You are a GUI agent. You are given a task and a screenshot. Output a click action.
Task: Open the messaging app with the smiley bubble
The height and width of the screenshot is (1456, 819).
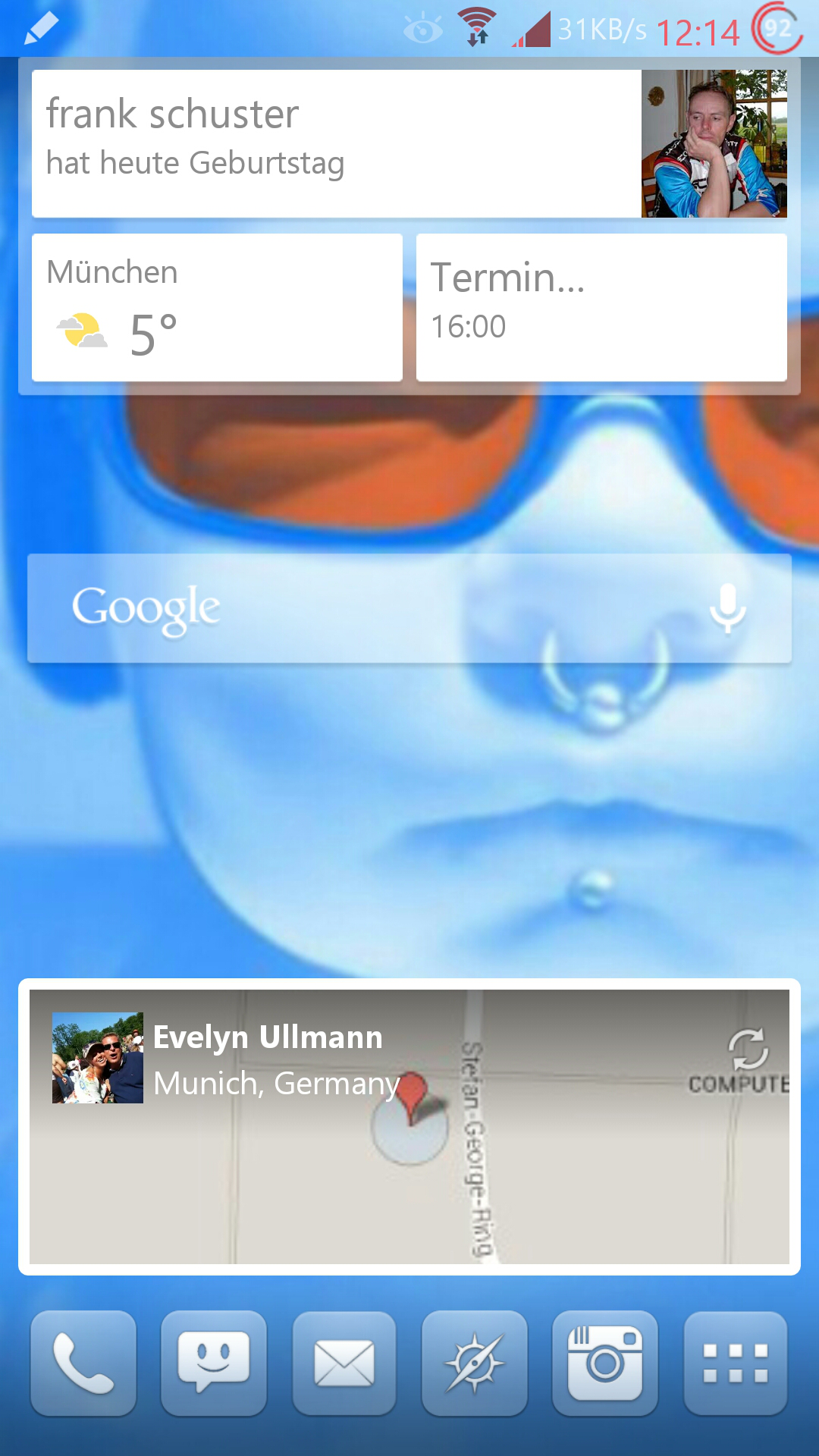point(214,1363)
